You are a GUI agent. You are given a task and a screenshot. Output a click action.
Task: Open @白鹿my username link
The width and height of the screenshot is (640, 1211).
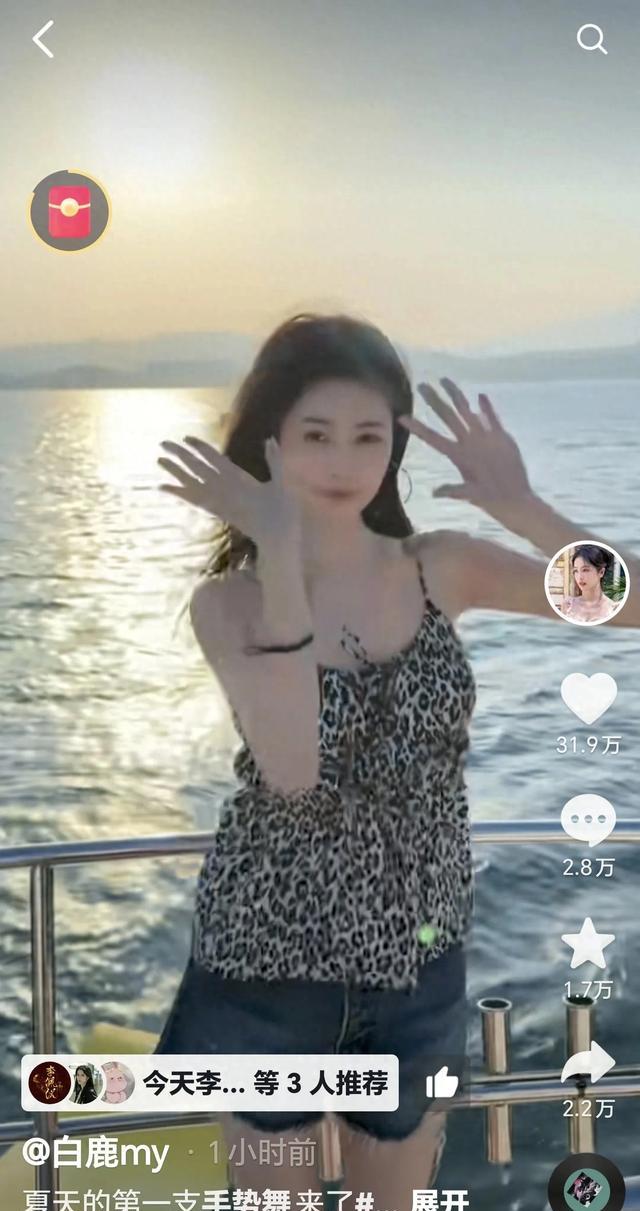pos(96,1153)
